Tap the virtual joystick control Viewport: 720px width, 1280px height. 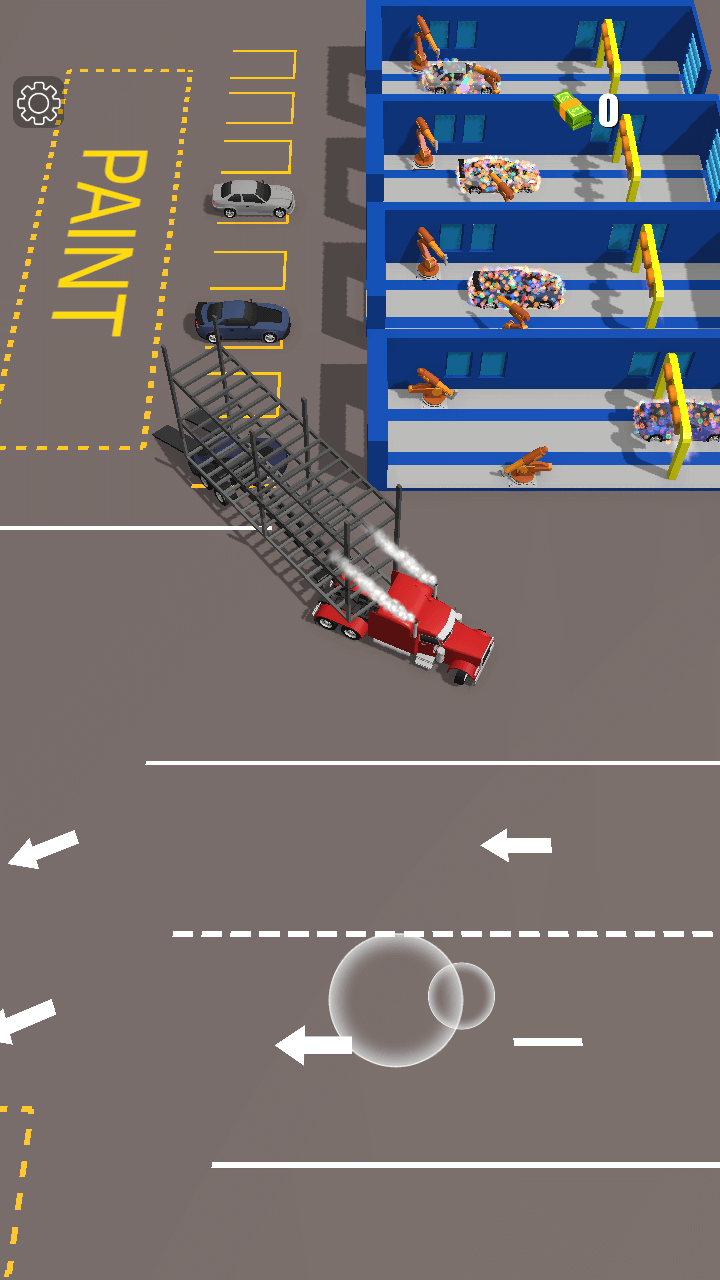(x=396, y=1000)
